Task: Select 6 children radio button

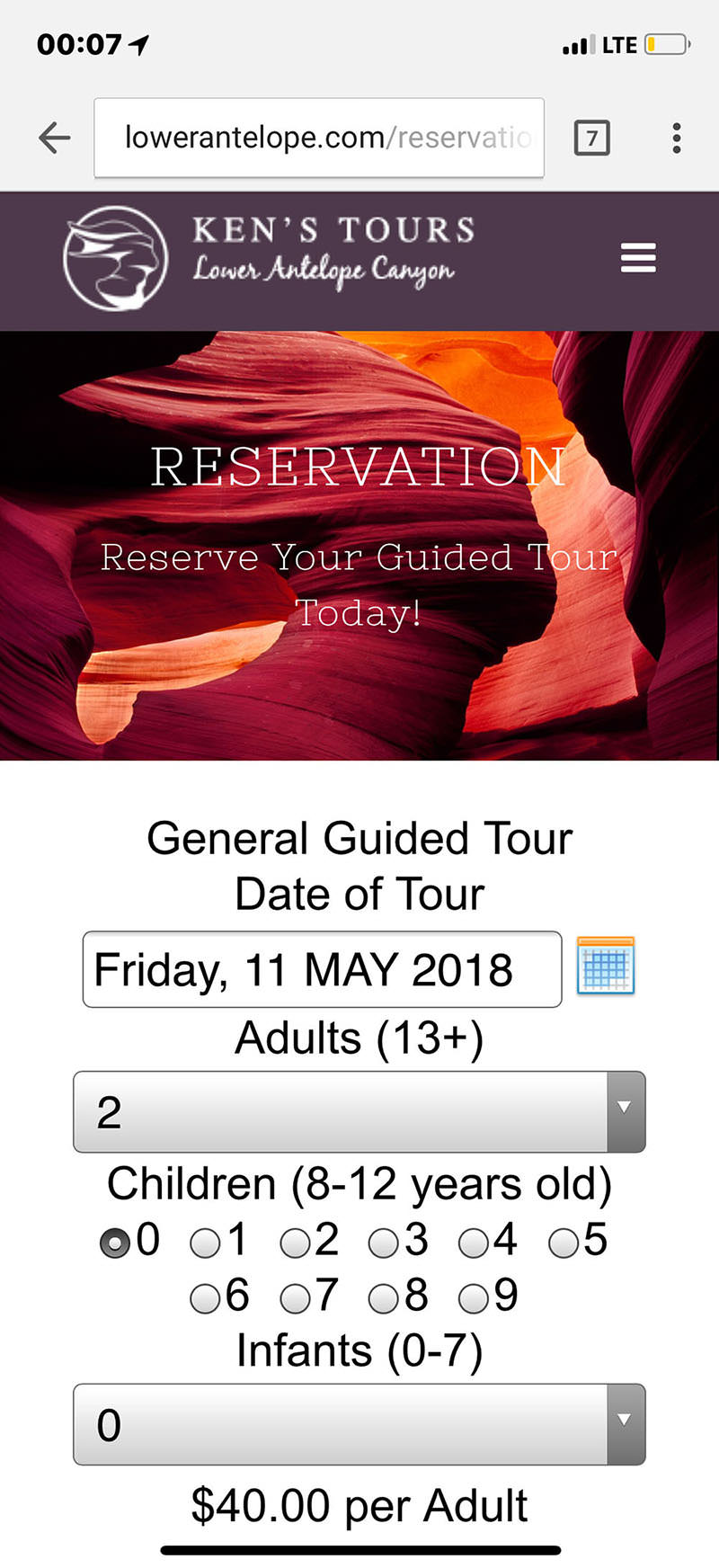Action: pyautogui.click(x=205, y=1298)
